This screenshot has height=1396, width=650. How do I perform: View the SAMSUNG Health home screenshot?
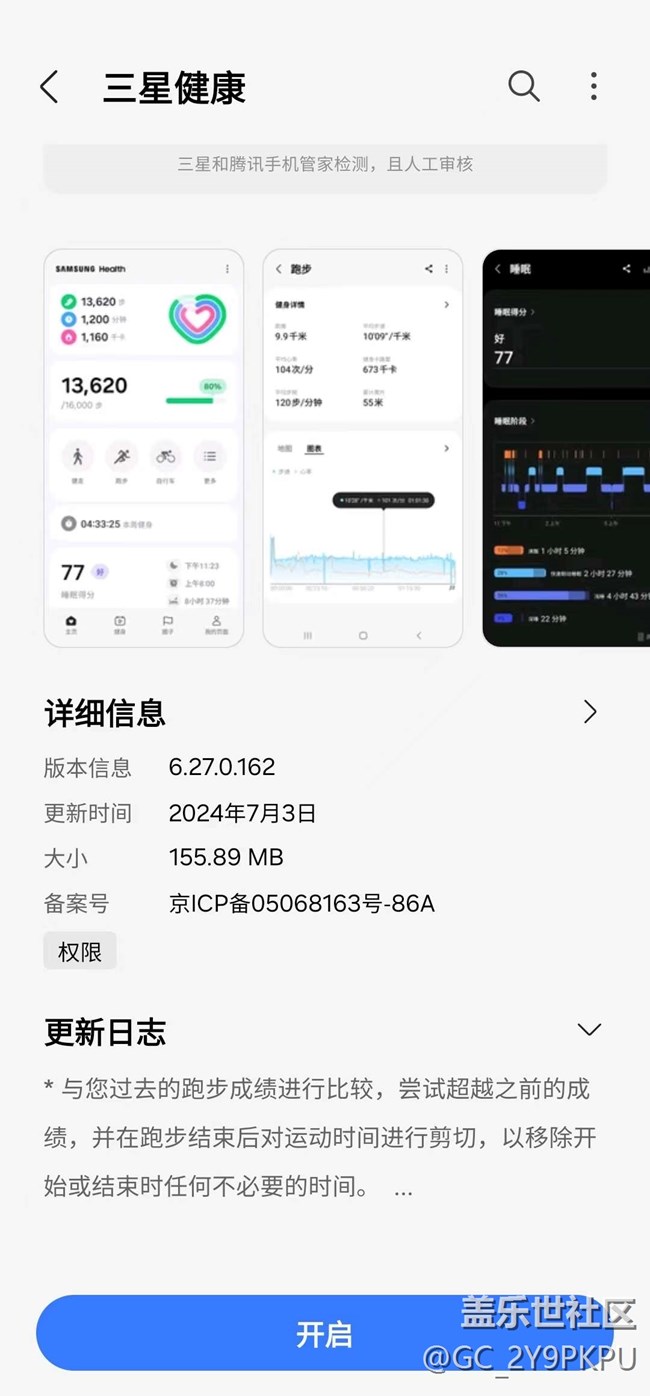pyautogui.click(x=143, y=447)
